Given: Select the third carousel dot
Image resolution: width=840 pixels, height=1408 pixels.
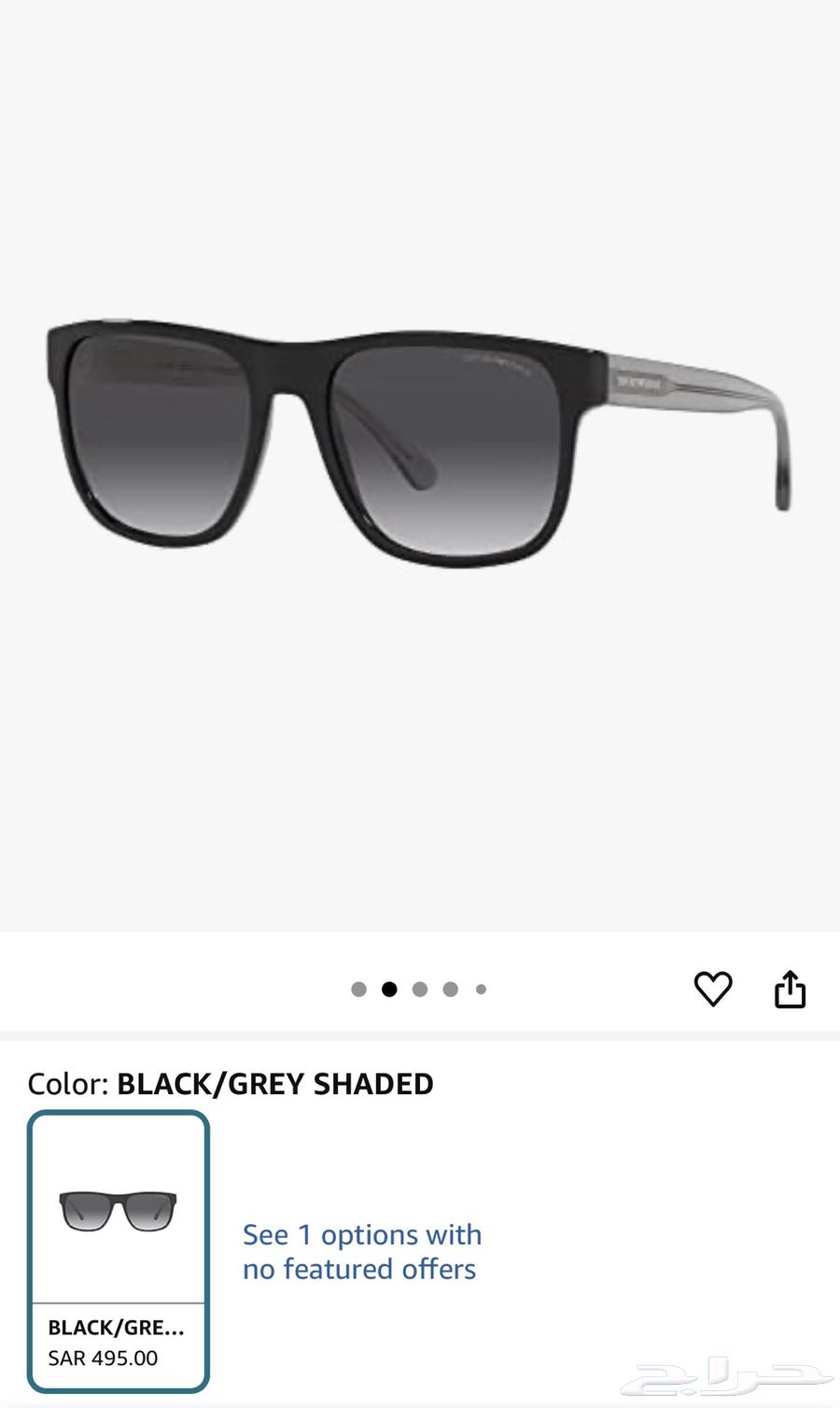Looking at the screenshot, I should (x=420, y=989).
